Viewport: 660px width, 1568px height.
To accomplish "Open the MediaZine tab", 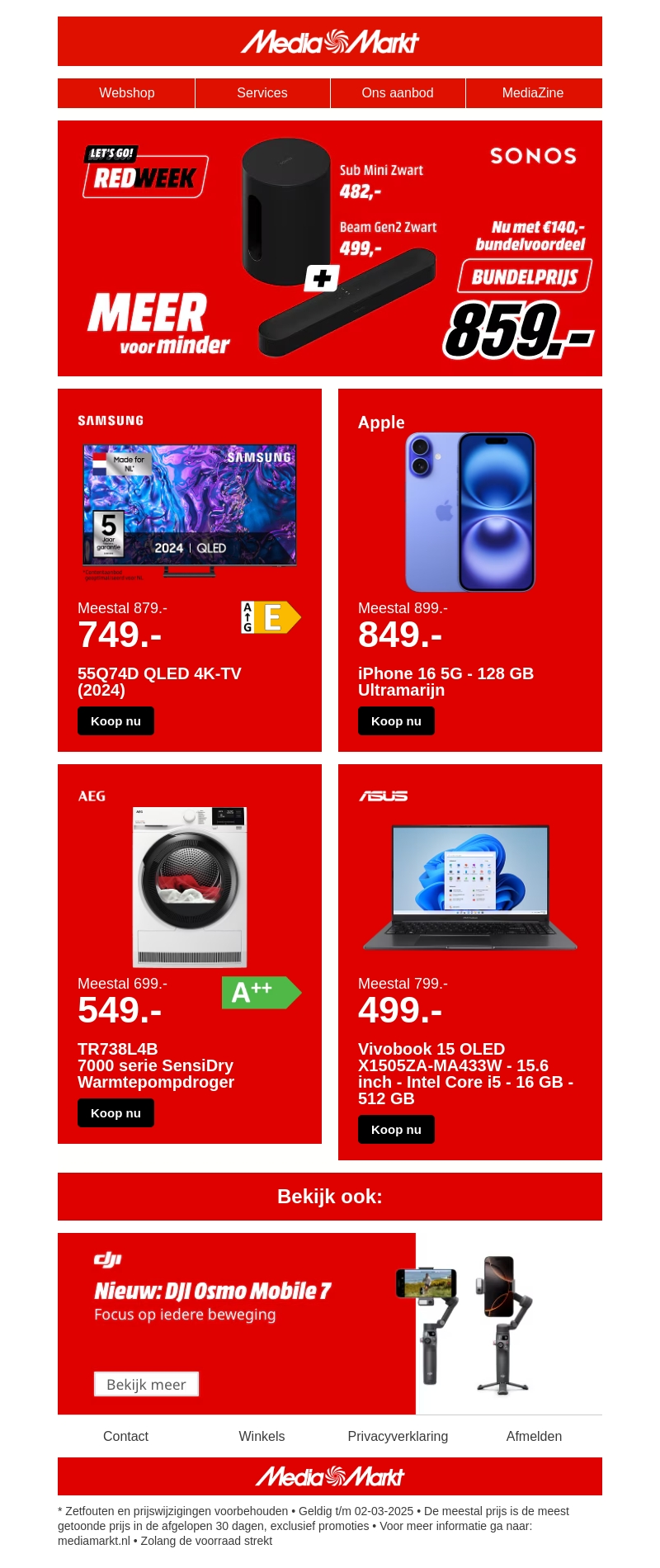I will [533, 93].
